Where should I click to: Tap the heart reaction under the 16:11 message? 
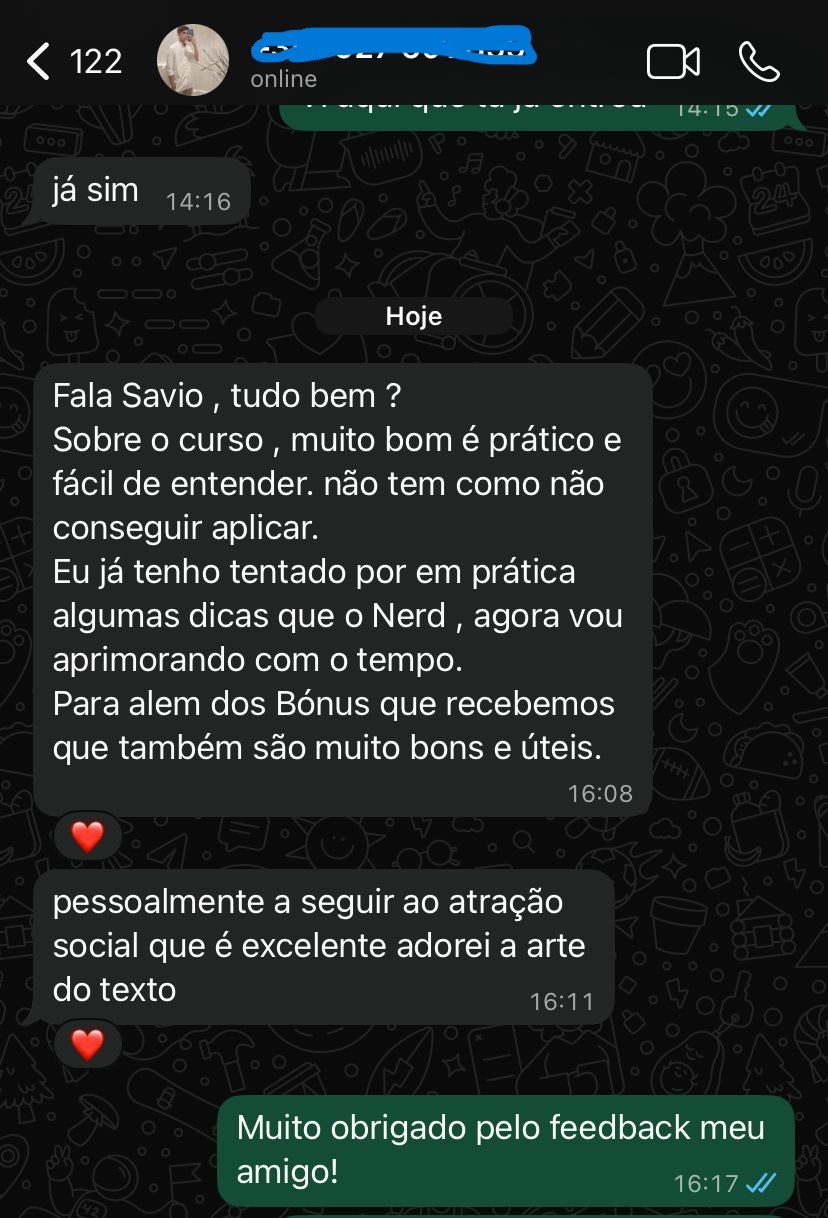coord(88,1043)
